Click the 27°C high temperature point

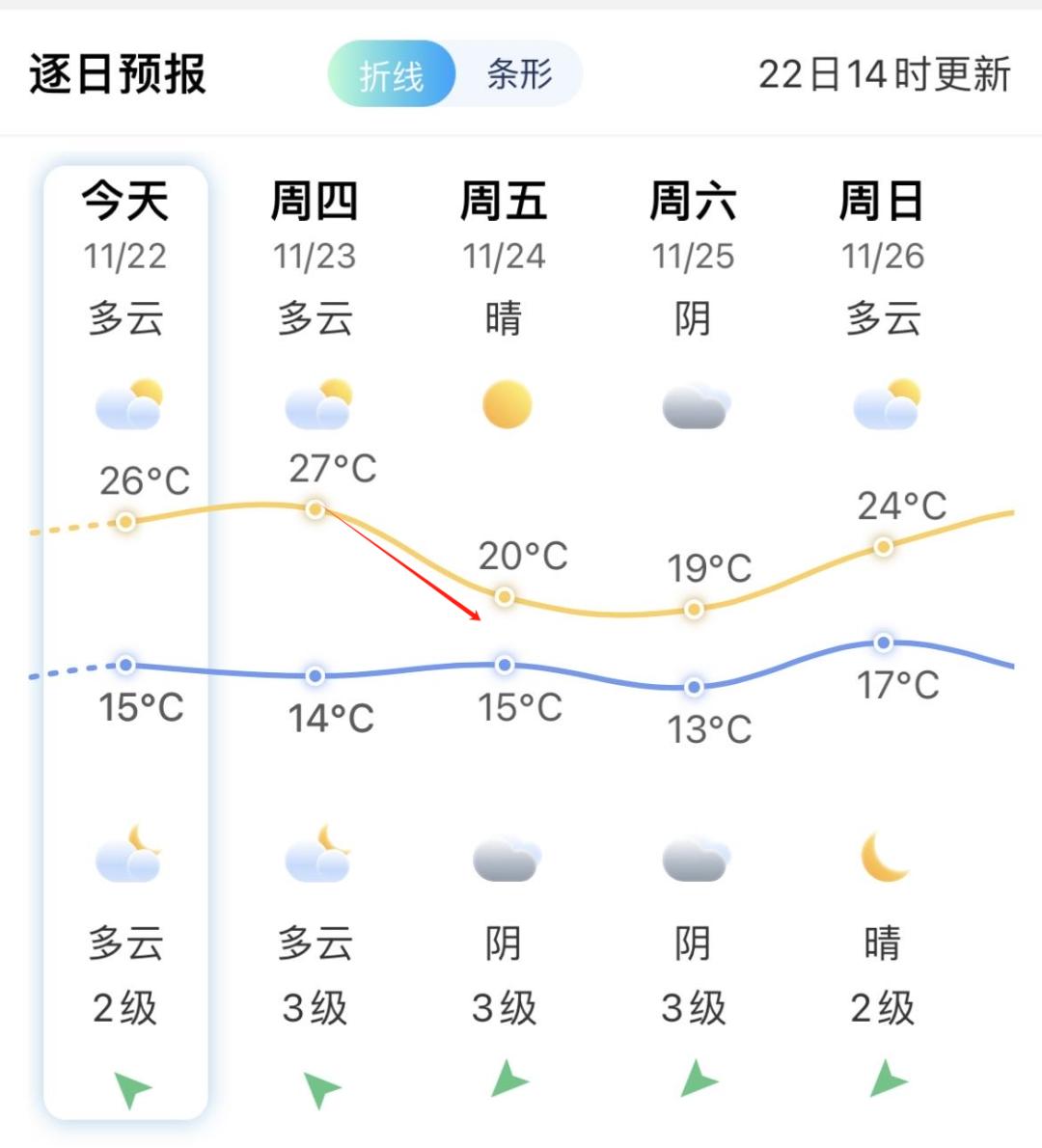(315, 509)
